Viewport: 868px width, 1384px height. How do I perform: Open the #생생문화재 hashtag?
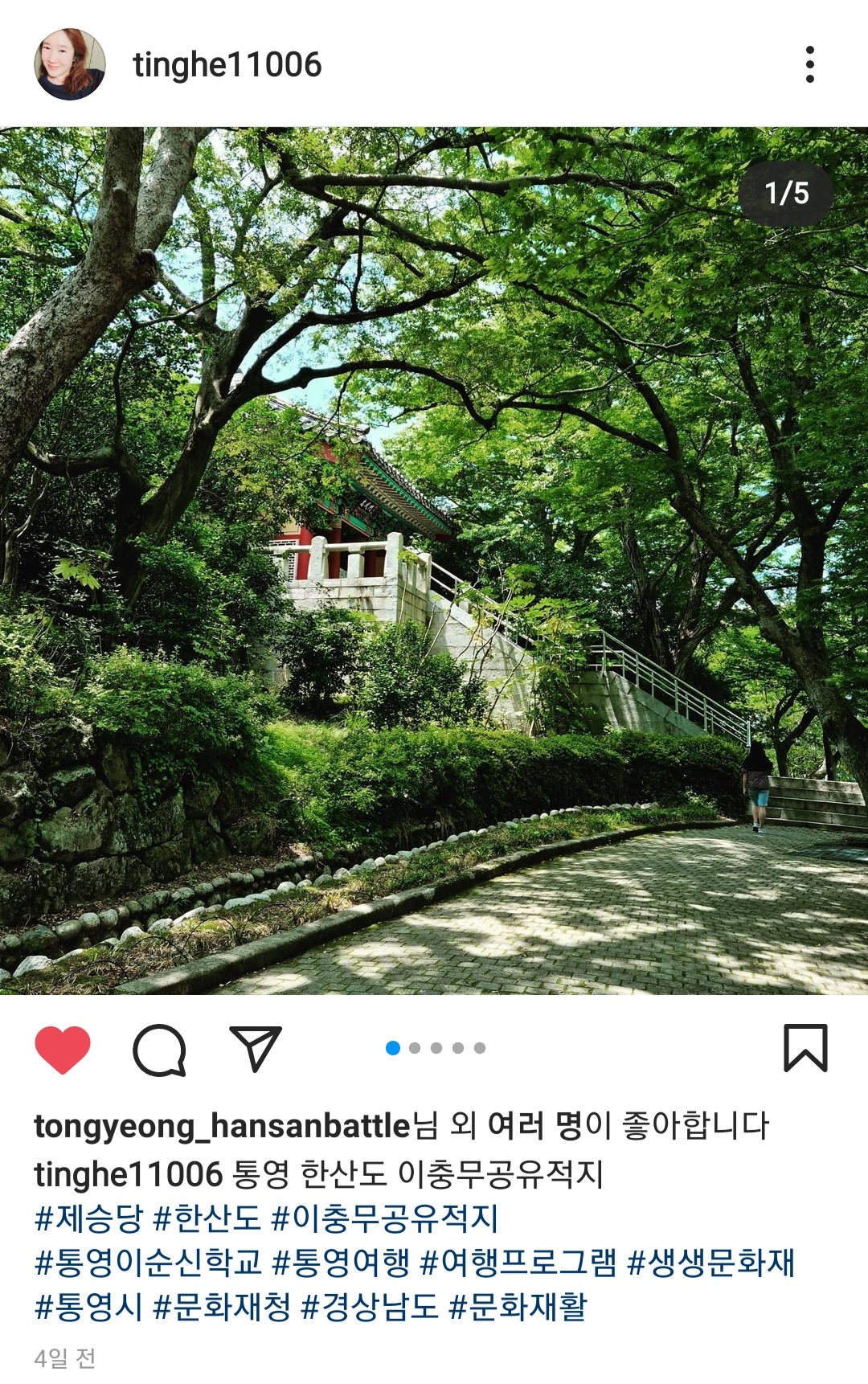(x=710, y=1263)
